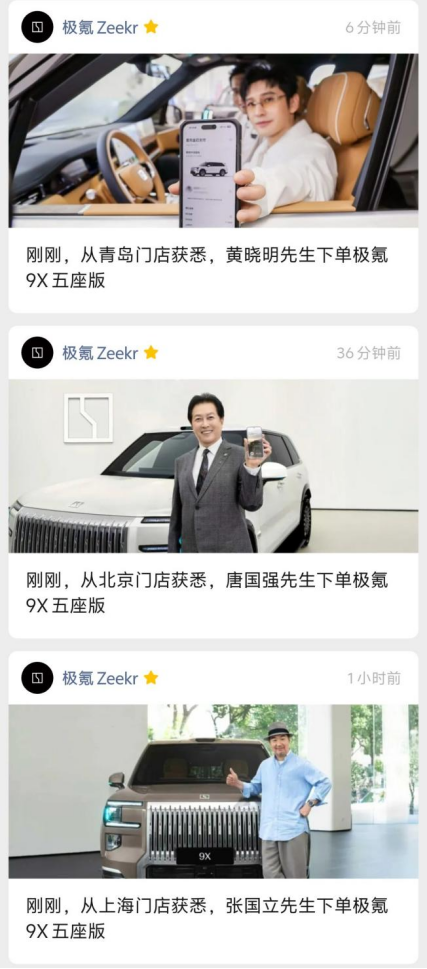427x969 pixels.
Task: Open 极氪 Zeekr profile from the 1小时前 post
Action: 99,678
